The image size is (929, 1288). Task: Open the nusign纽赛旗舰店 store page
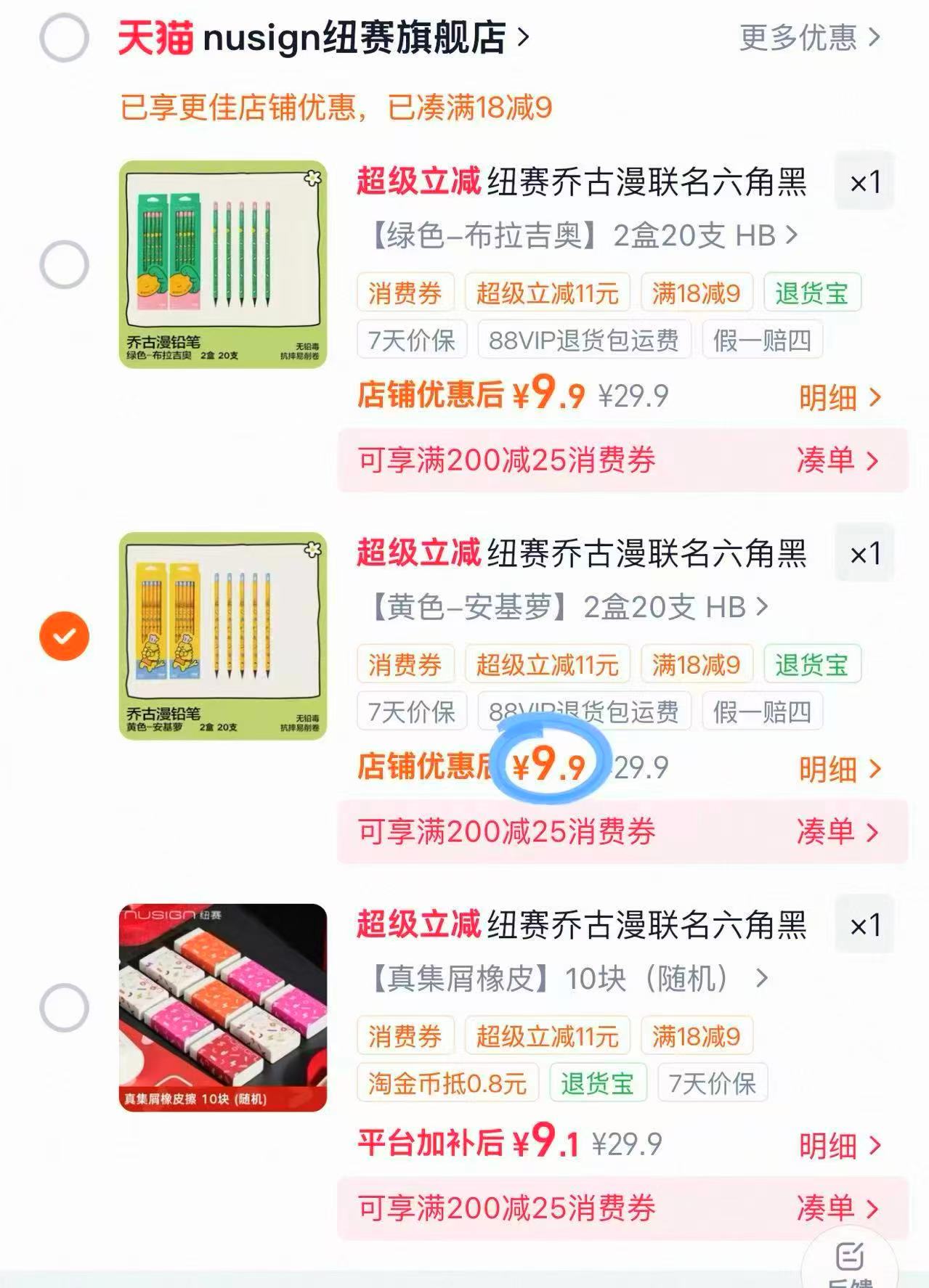pyautogui.click(x=323, y=38)
